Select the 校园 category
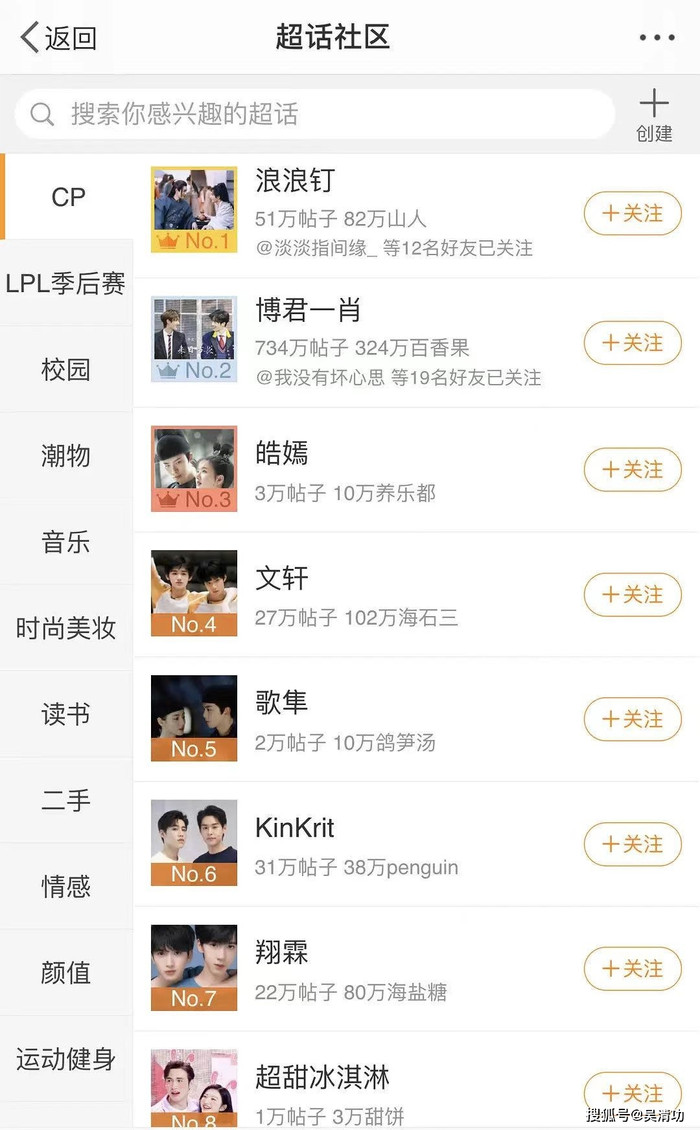This screenshot has width=700, height=1130. point(66,370)
